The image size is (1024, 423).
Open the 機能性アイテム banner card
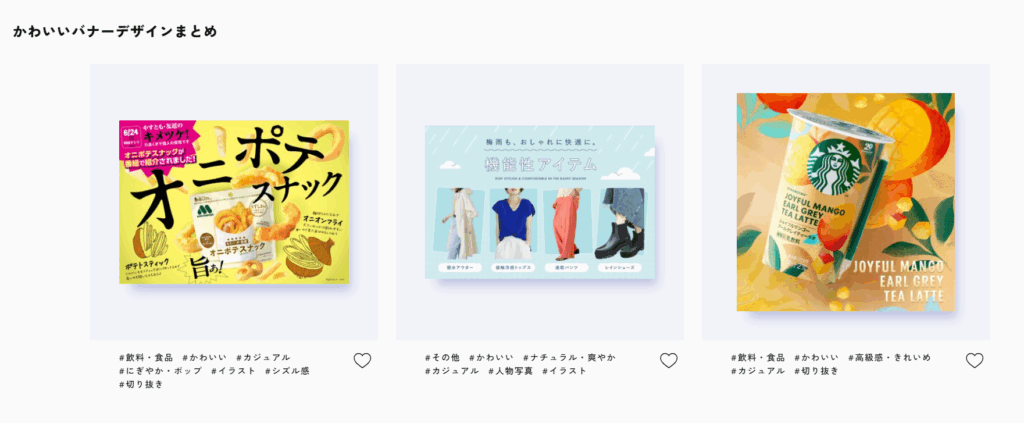pyautogui.click(x=540, y=202)
